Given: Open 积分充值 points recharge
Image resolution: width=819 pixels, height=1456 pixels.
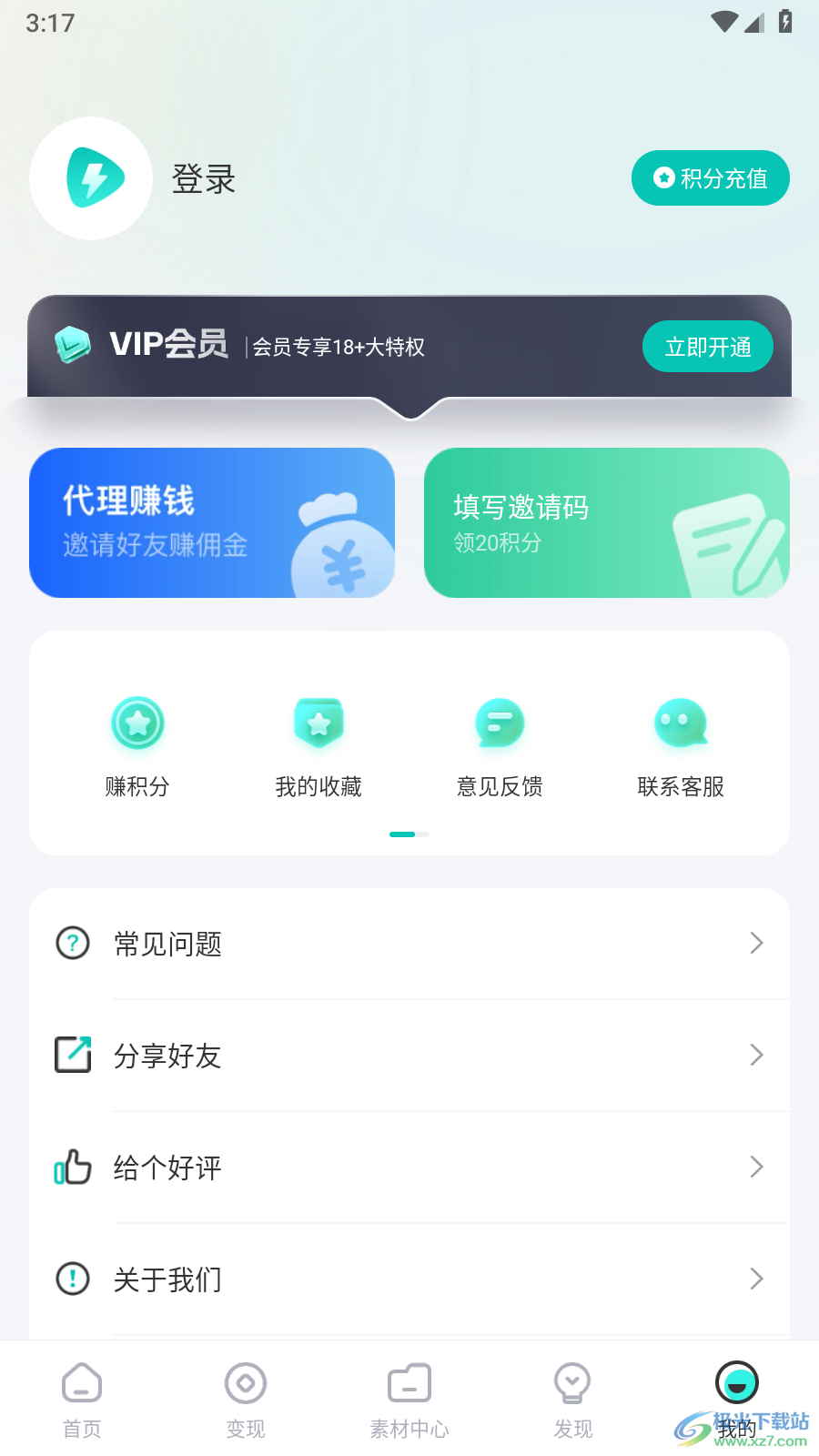Looking at the screenshot, I should coord(710,178).
